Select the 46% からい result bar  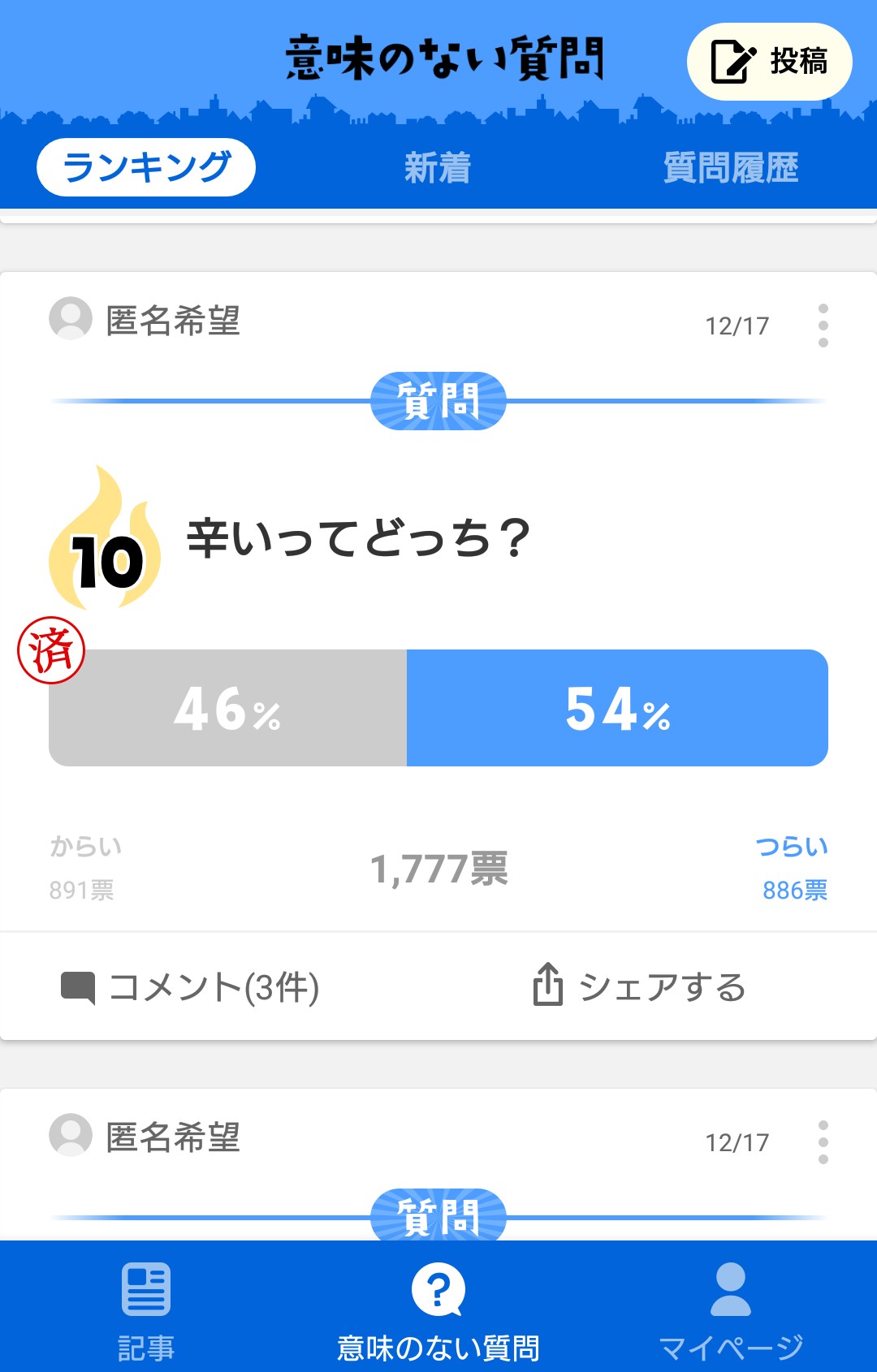click(x=227, y=708)
